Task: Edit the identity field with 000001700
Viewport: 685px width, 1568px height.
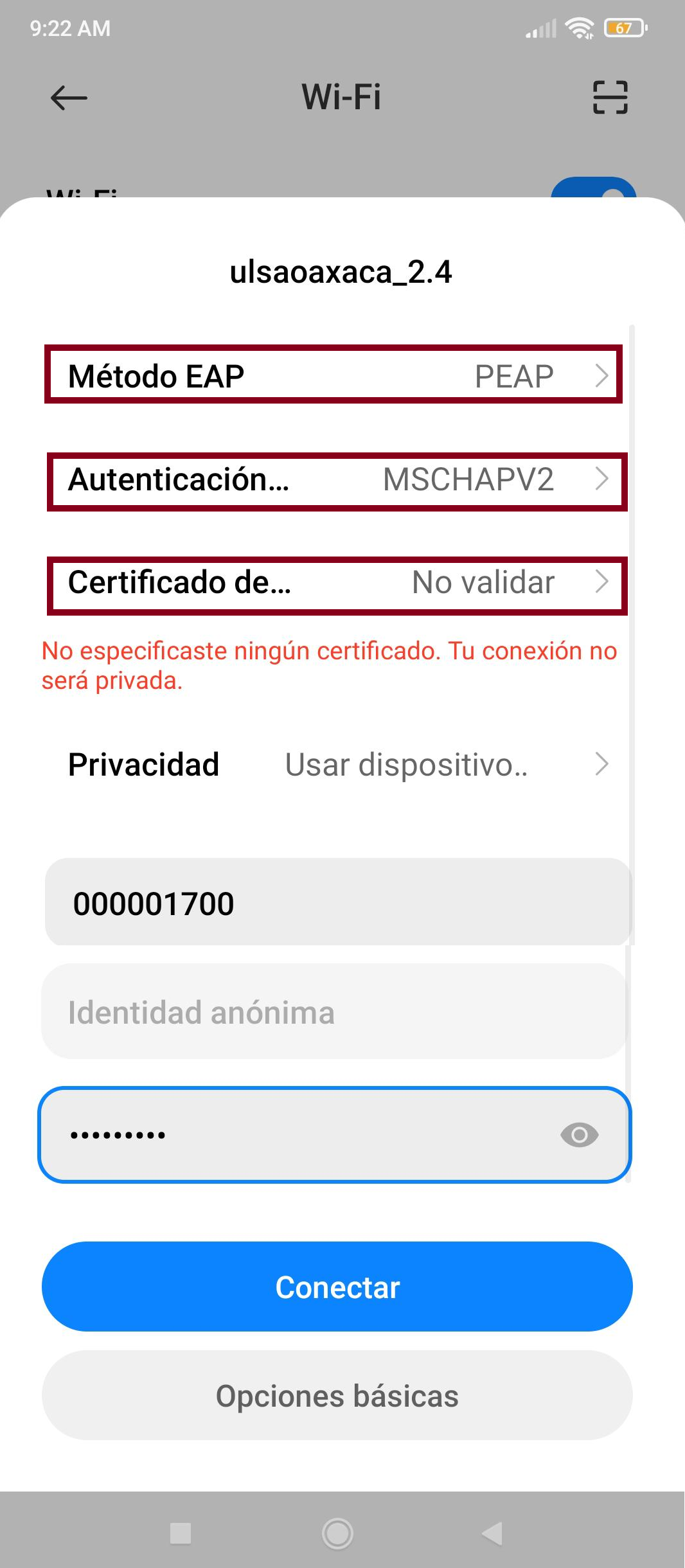Action: click(x=337, y=902)
